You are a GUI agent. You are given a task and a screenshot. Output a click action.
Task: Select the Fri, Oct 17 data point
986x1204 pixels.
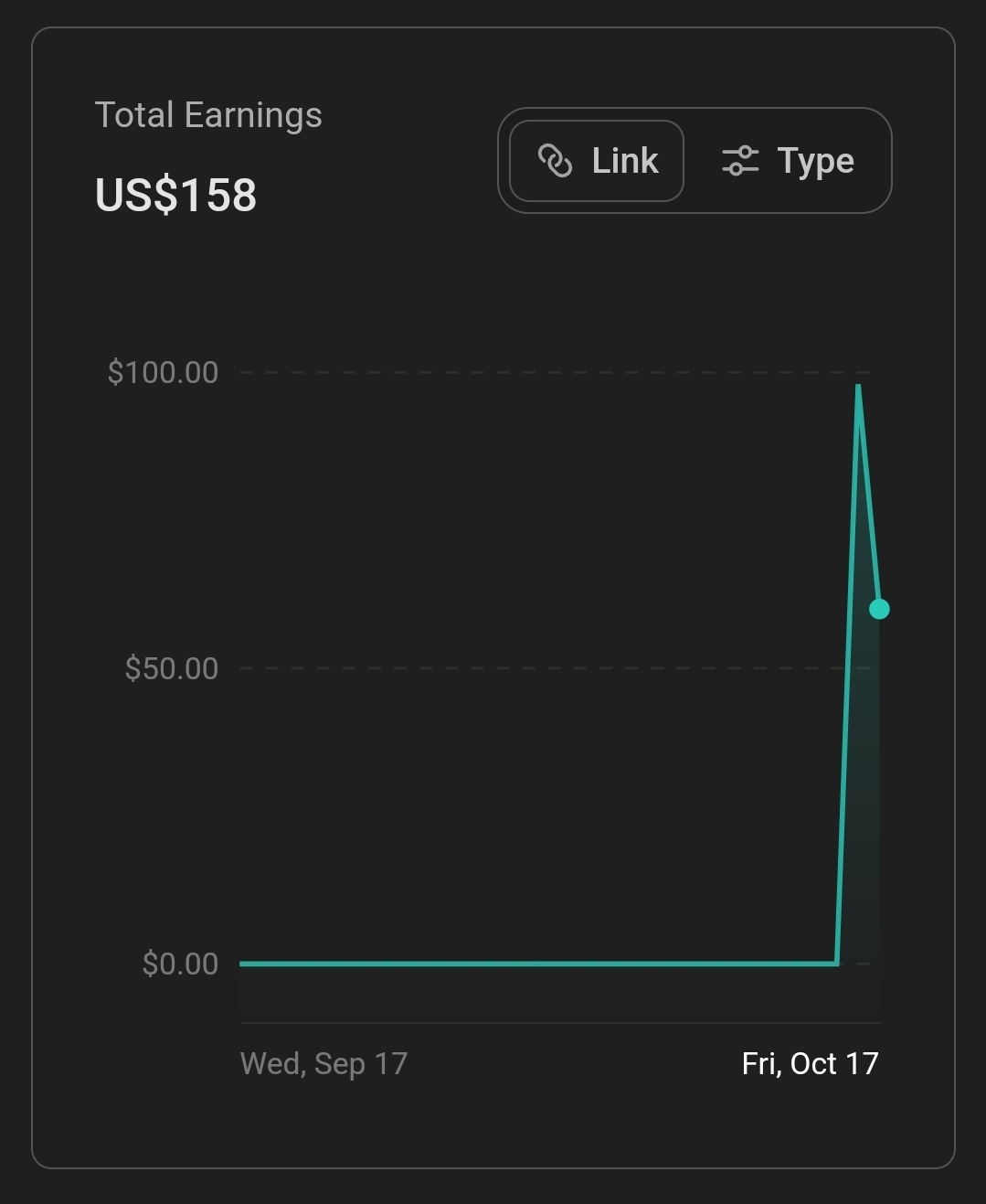[x=879, y=609]
